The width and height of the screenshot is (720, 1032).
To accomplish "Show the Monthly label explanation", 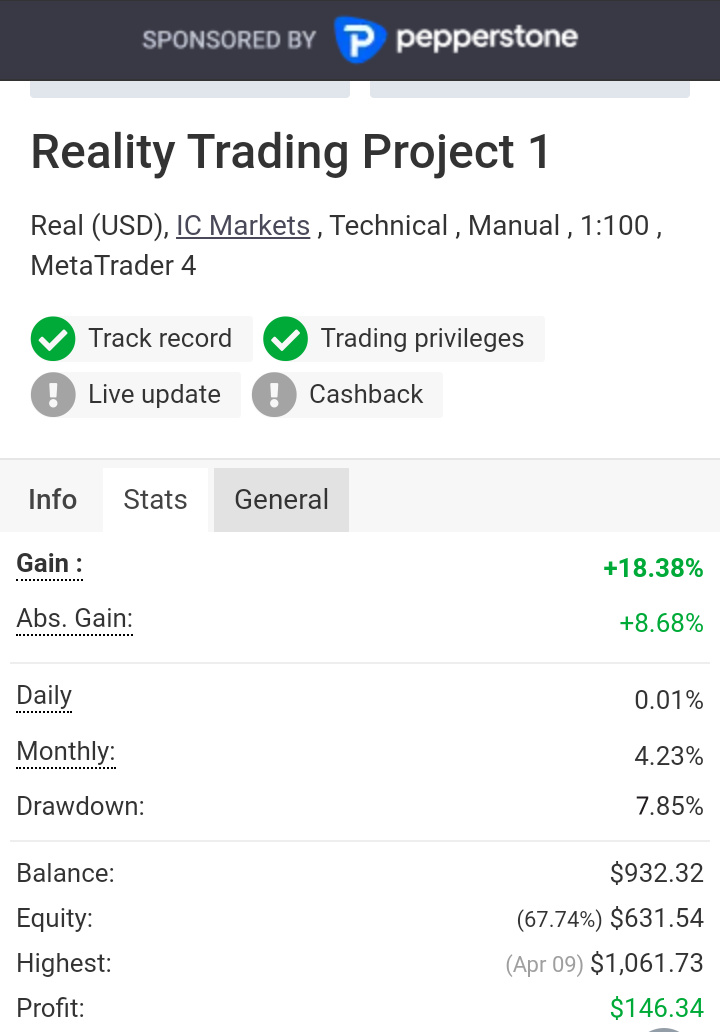I will click(66, 752).
